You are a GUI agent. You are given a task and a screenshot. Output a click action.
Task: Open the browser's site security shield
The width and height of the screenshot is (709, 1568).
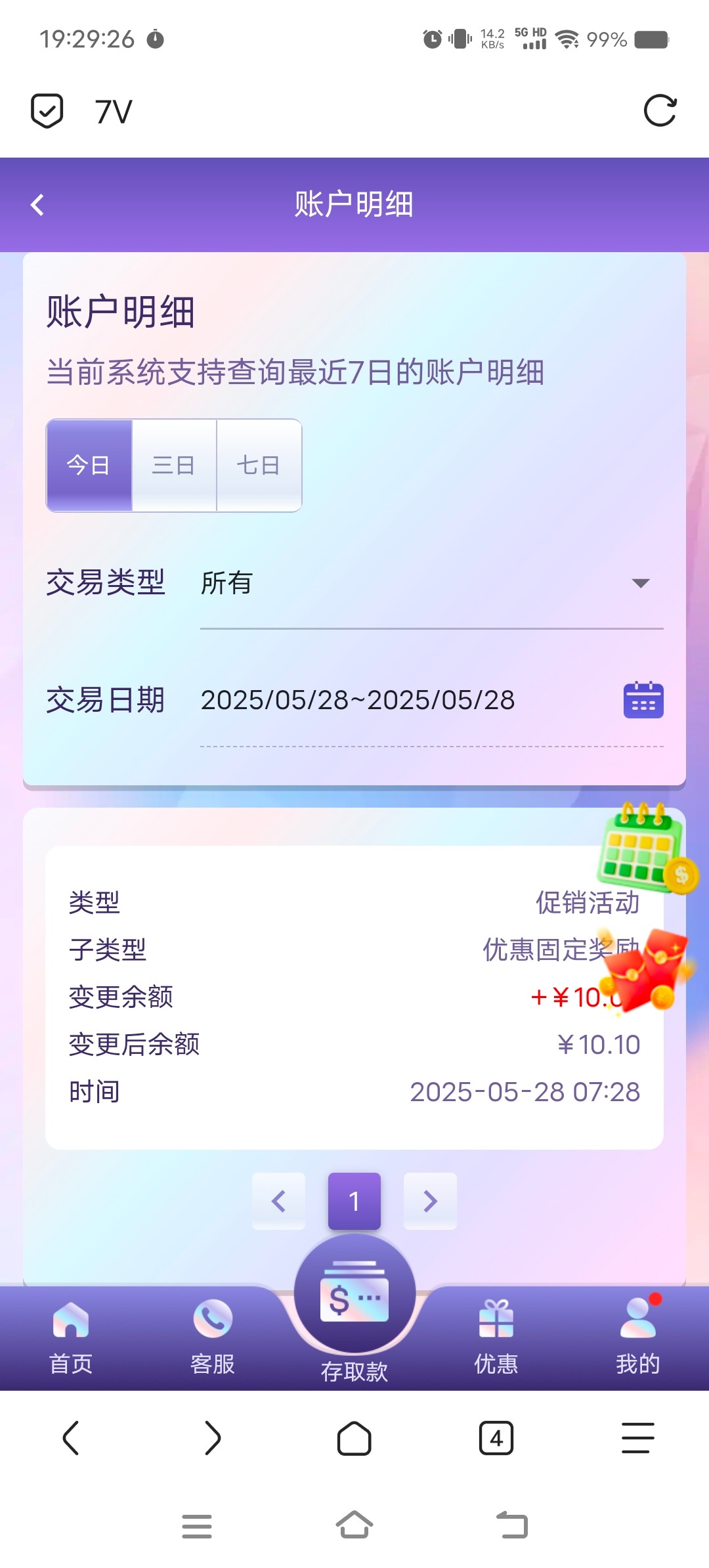pyautogui.click(x=47, y=110)
